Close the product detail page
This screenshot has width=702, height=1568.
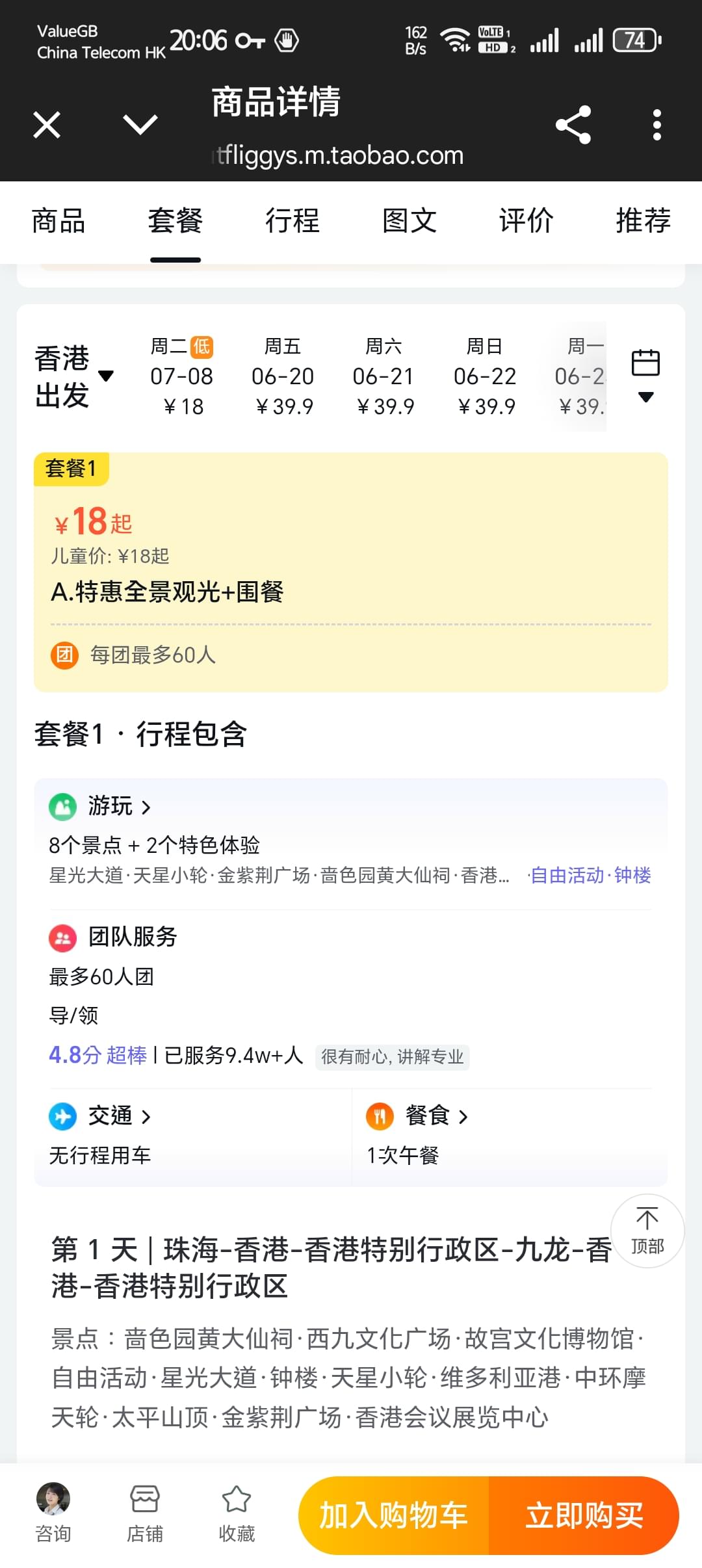point(47,125)
